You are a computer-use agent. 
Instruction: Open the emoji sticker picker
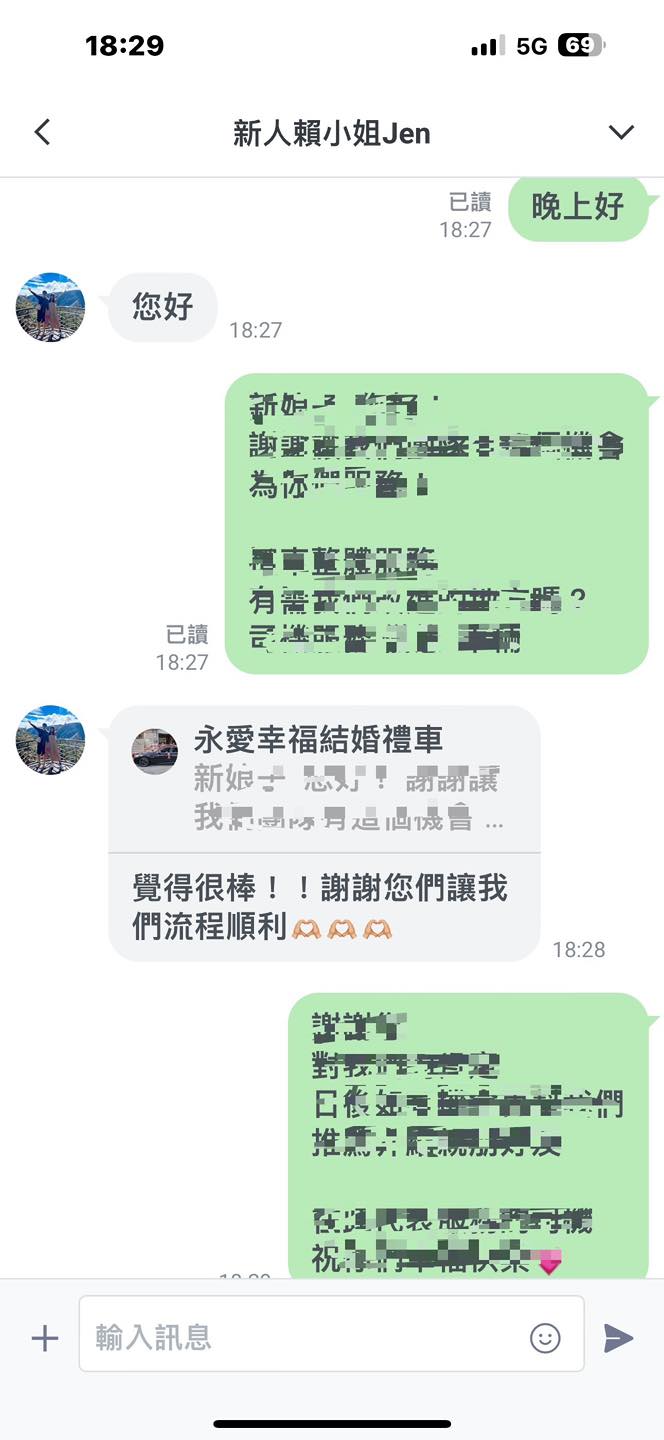pyautogui.click(x=545, y=1338)
